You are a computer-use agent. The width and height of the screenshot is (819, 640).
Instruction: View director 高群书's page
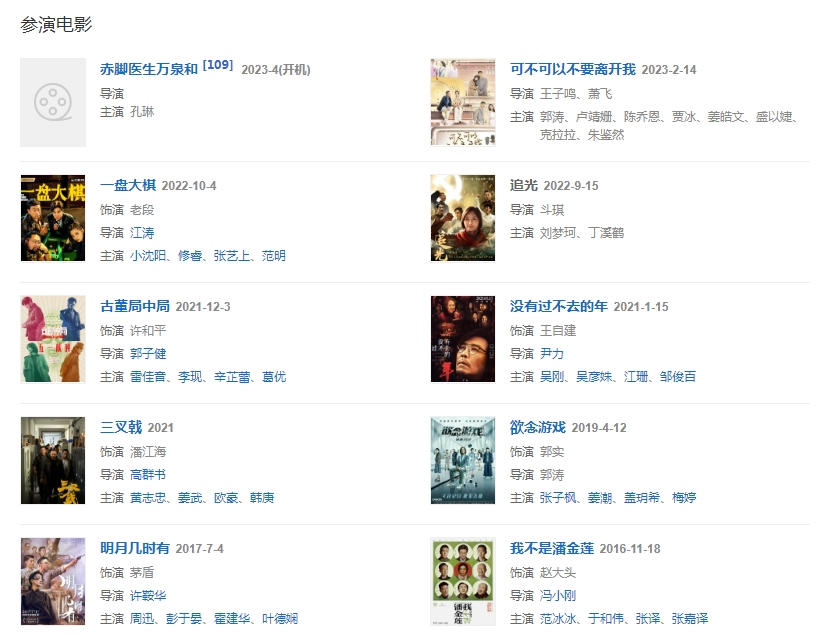point(148,475)
